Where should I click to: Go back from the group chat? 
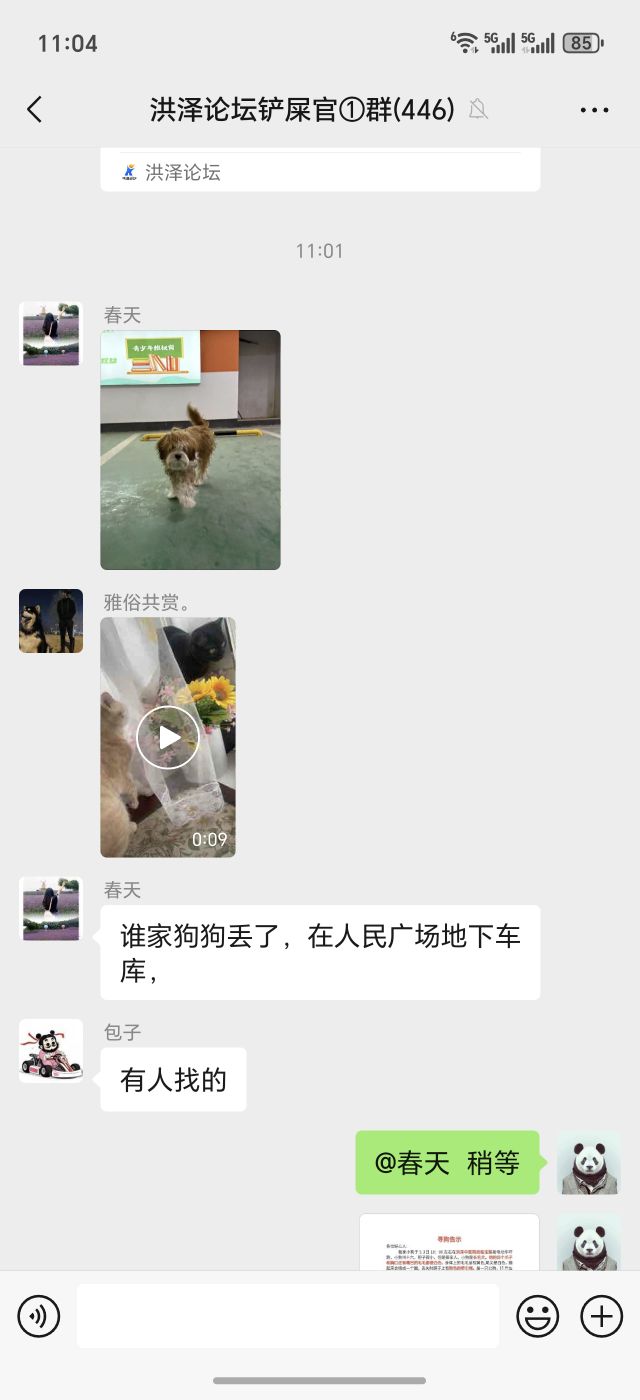click(x=35, y=109)
